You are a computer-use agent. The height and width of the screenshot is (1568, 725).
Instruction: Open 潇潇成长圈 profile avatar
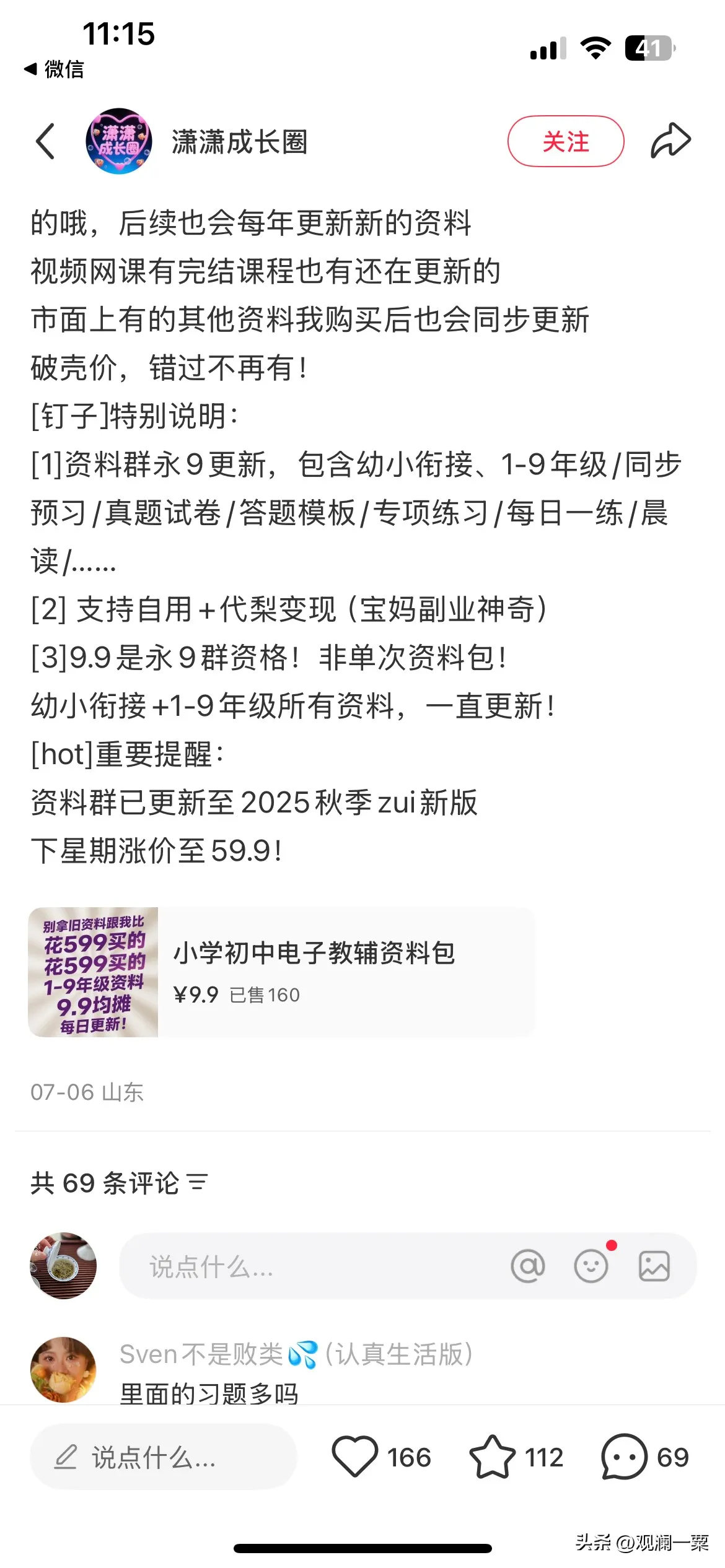coord(118,141)
